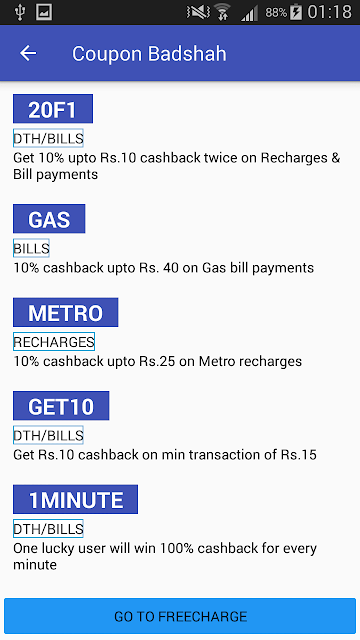Go back using the arrow icon

(28, 53)
